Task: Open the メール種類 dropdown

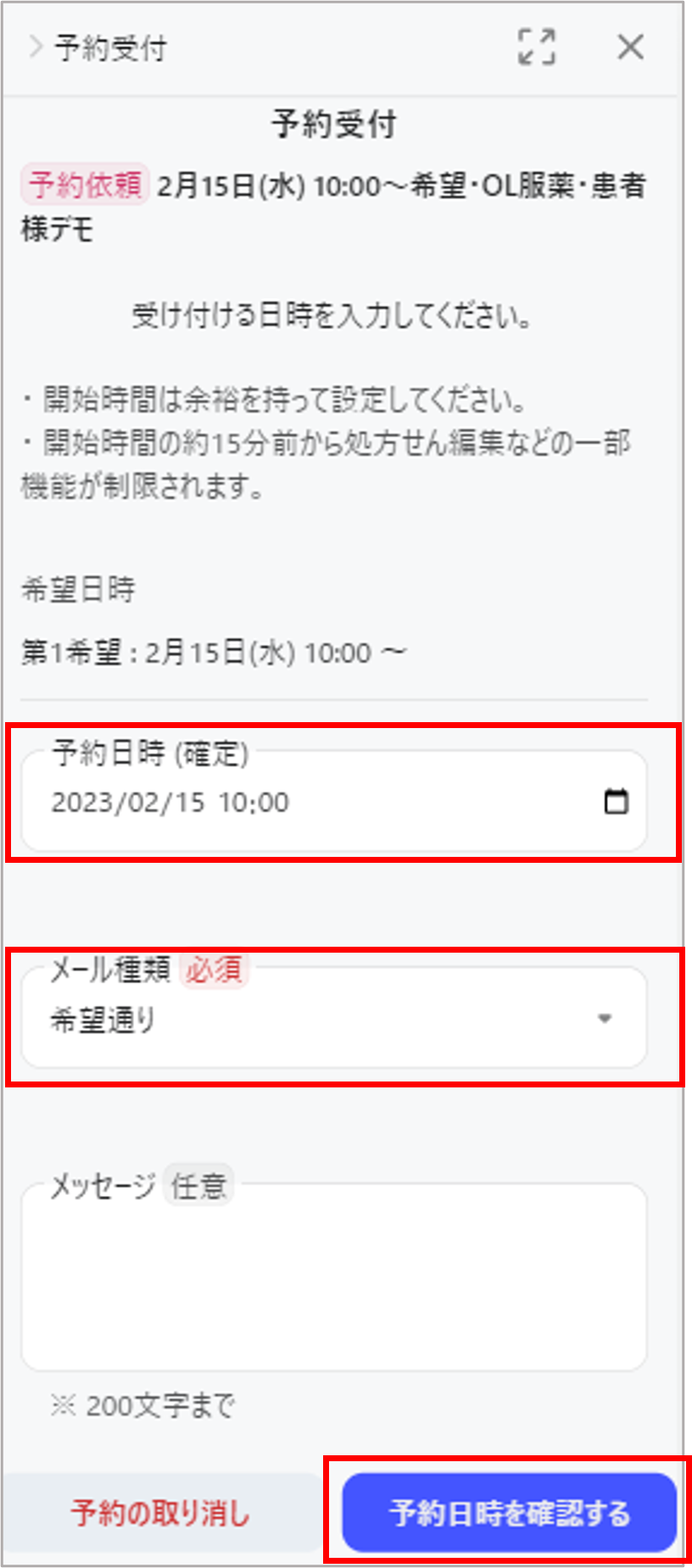Action: point(334,1019)
